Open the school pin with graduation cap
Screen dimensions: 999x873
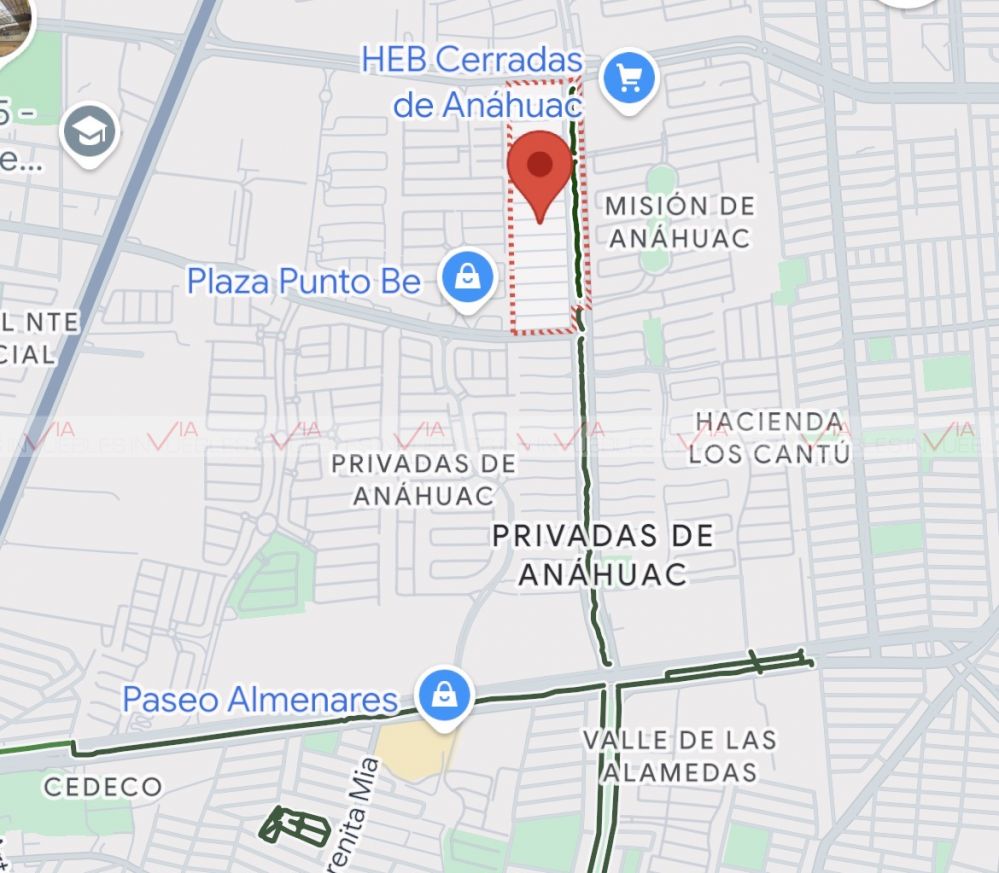click(90, 135)
